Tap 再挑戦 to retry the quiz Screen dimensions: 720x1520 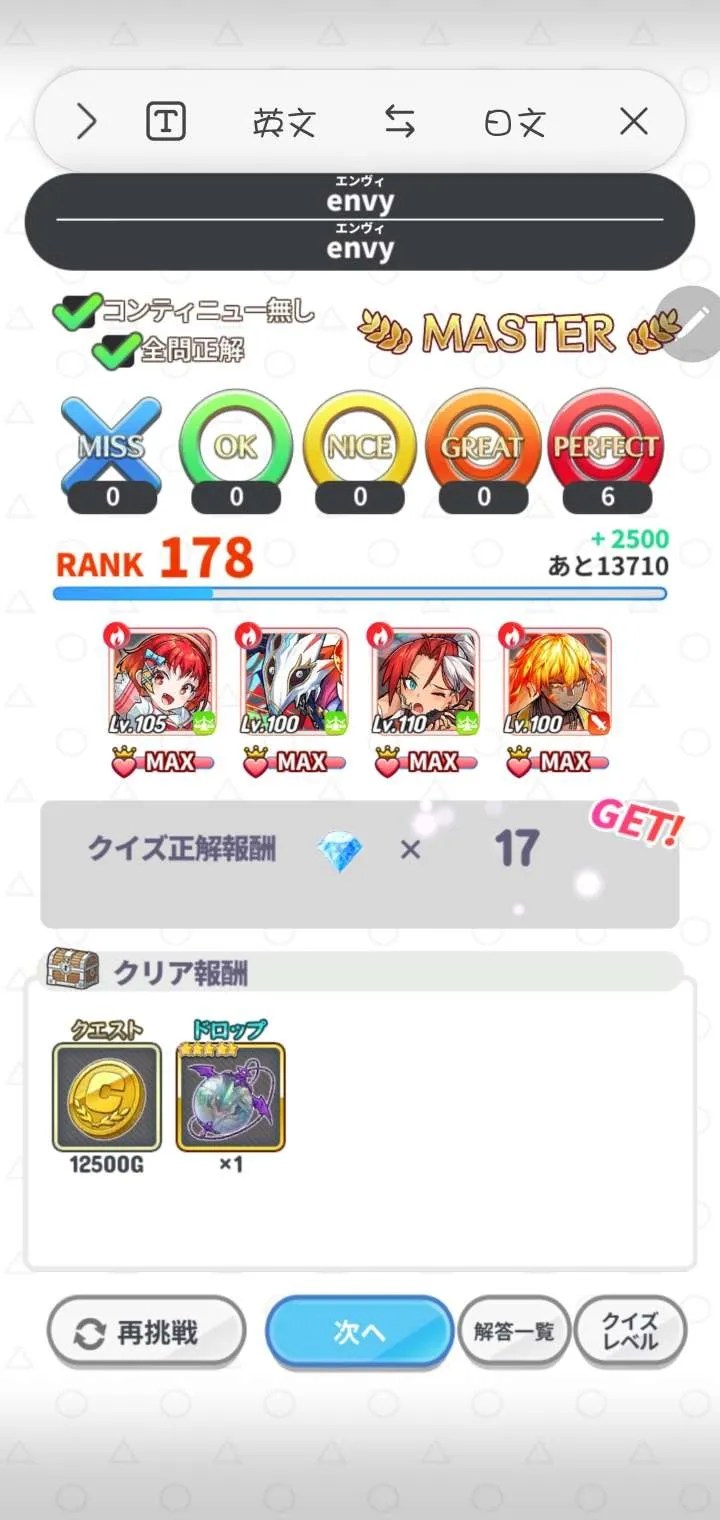coord(146,1332)
